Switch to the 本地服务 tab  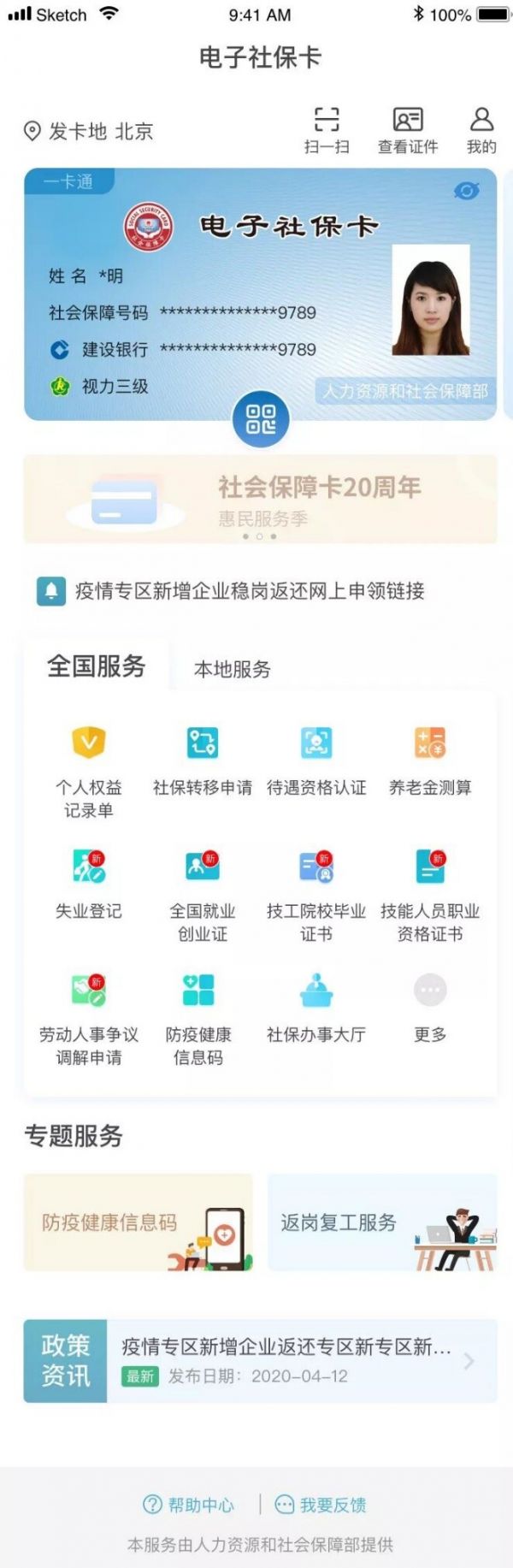click(x=232, y=669)
